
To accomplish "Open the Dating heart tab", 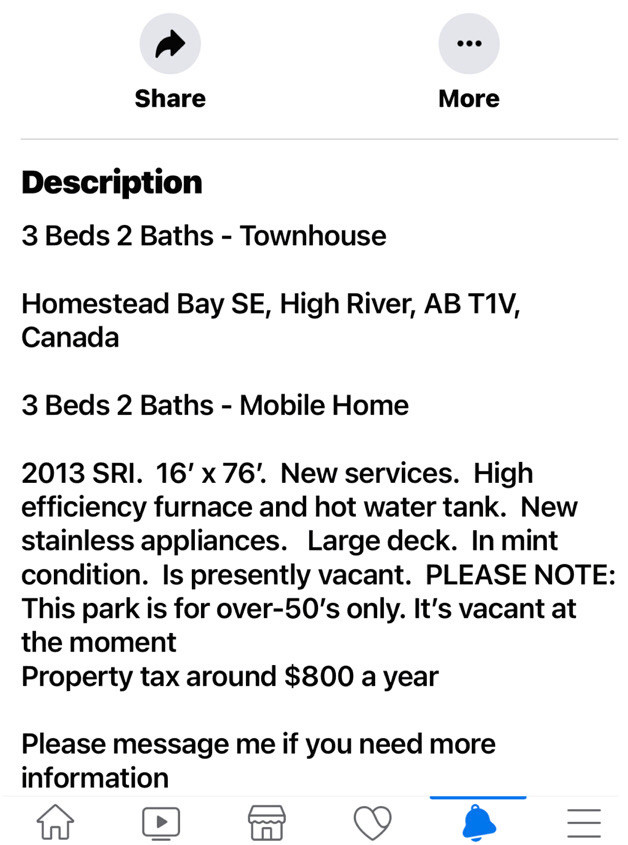I will tap(372, 822).
